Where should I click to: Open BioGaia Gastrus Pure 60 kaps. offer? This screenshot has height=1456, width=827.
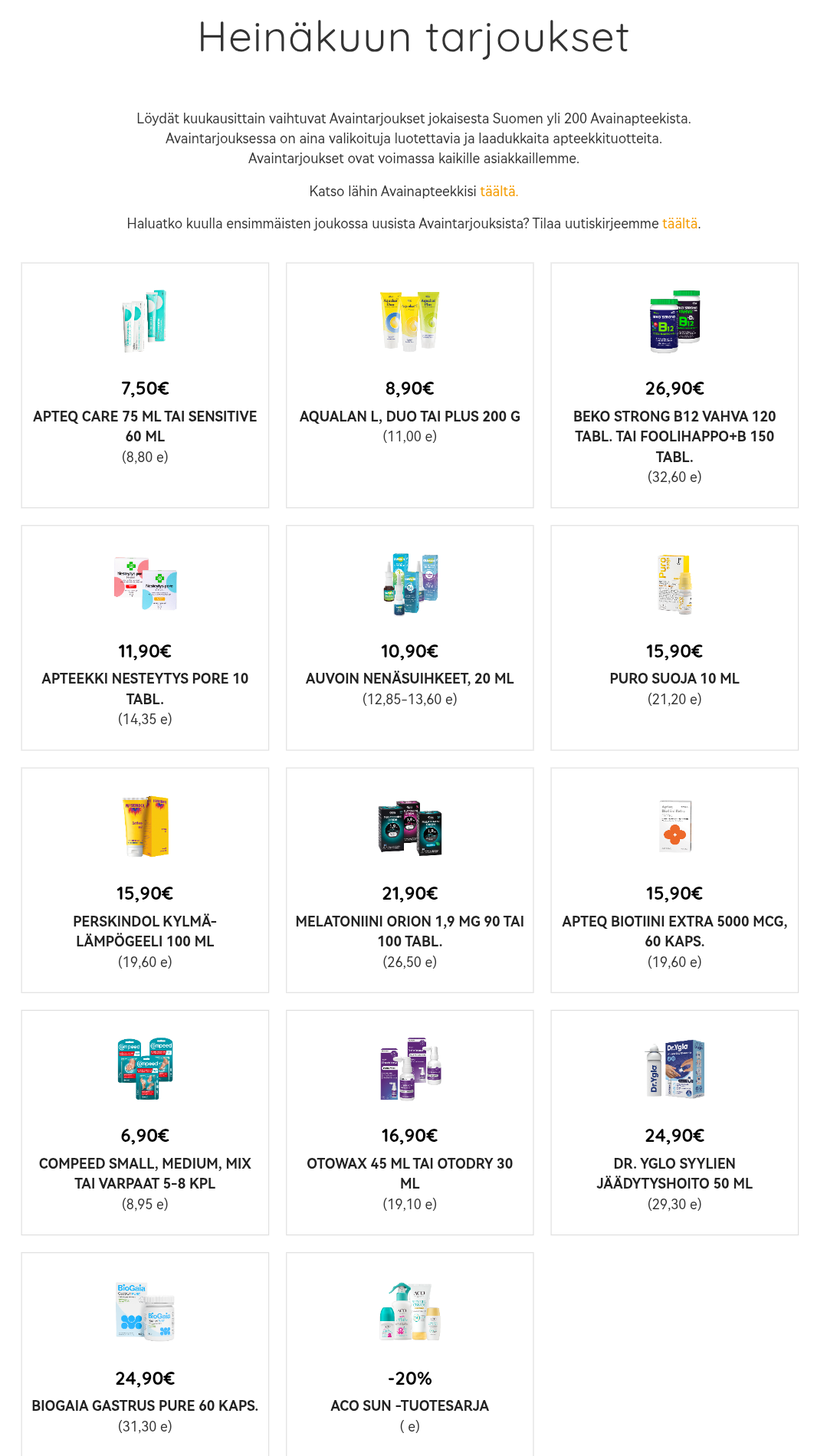pyautogui.click(x=145, y=1355)
